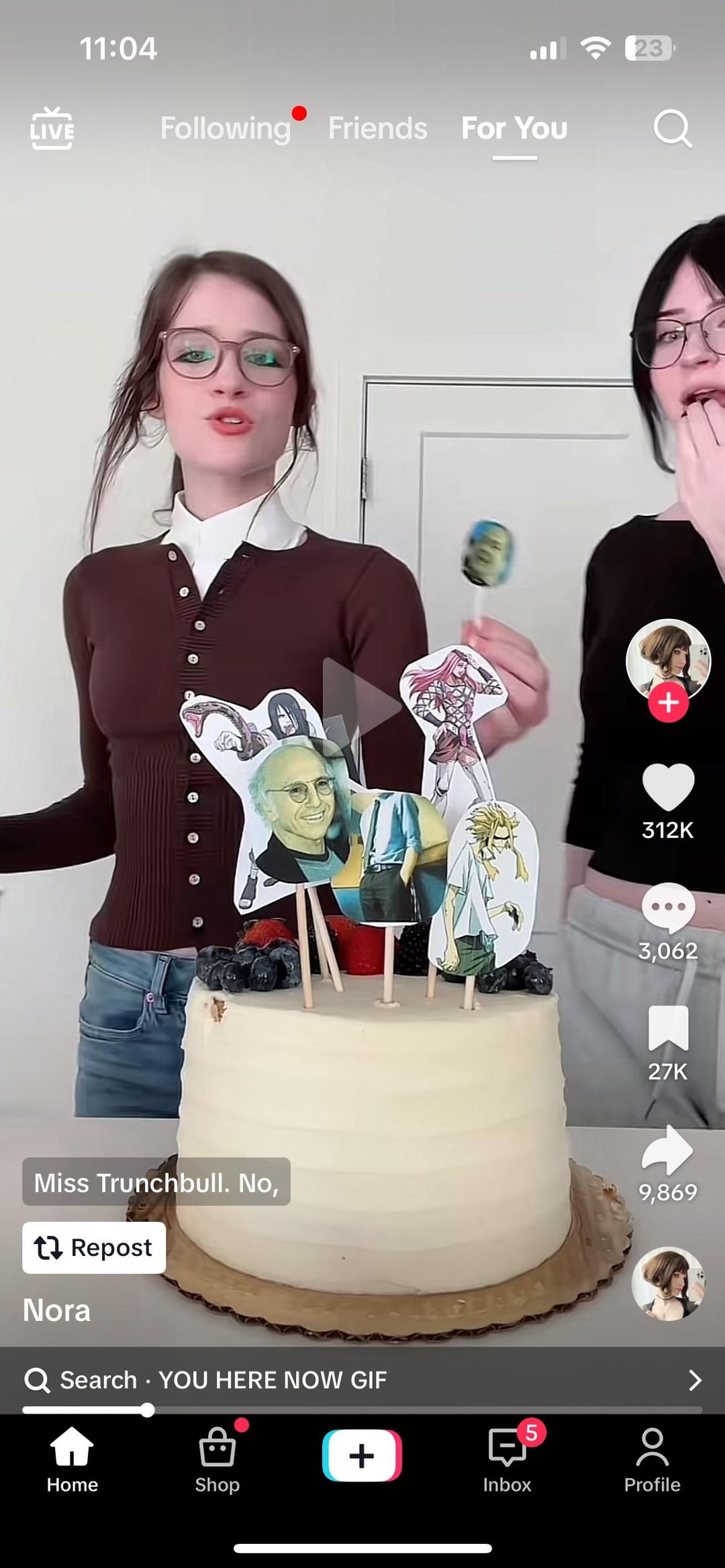The image size is (725, 1568).
Task: Open Nora's profile picture
Action: pyautogui.click(x=667, y=660)
